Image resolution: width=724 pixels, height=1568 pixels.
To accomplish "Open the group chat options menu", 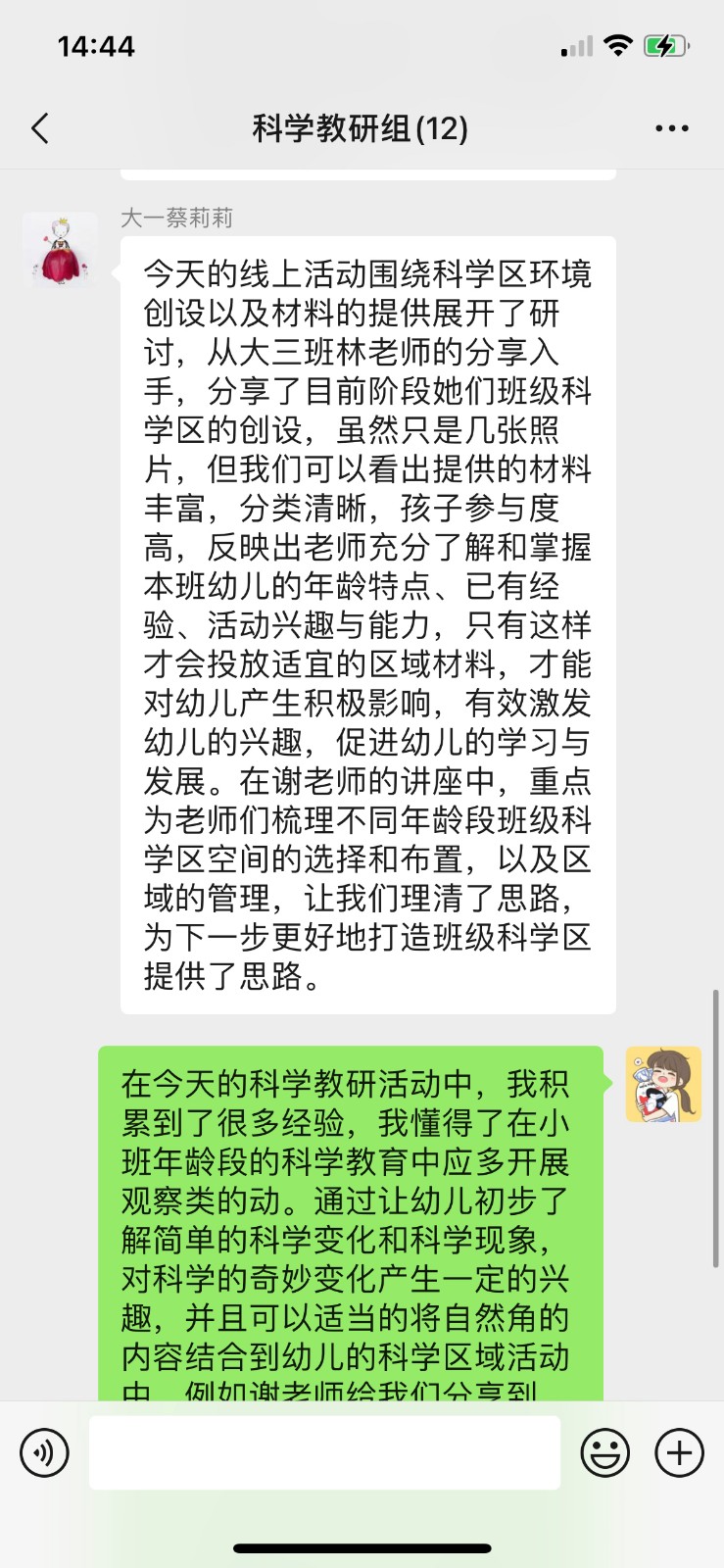I will point(671,128).
